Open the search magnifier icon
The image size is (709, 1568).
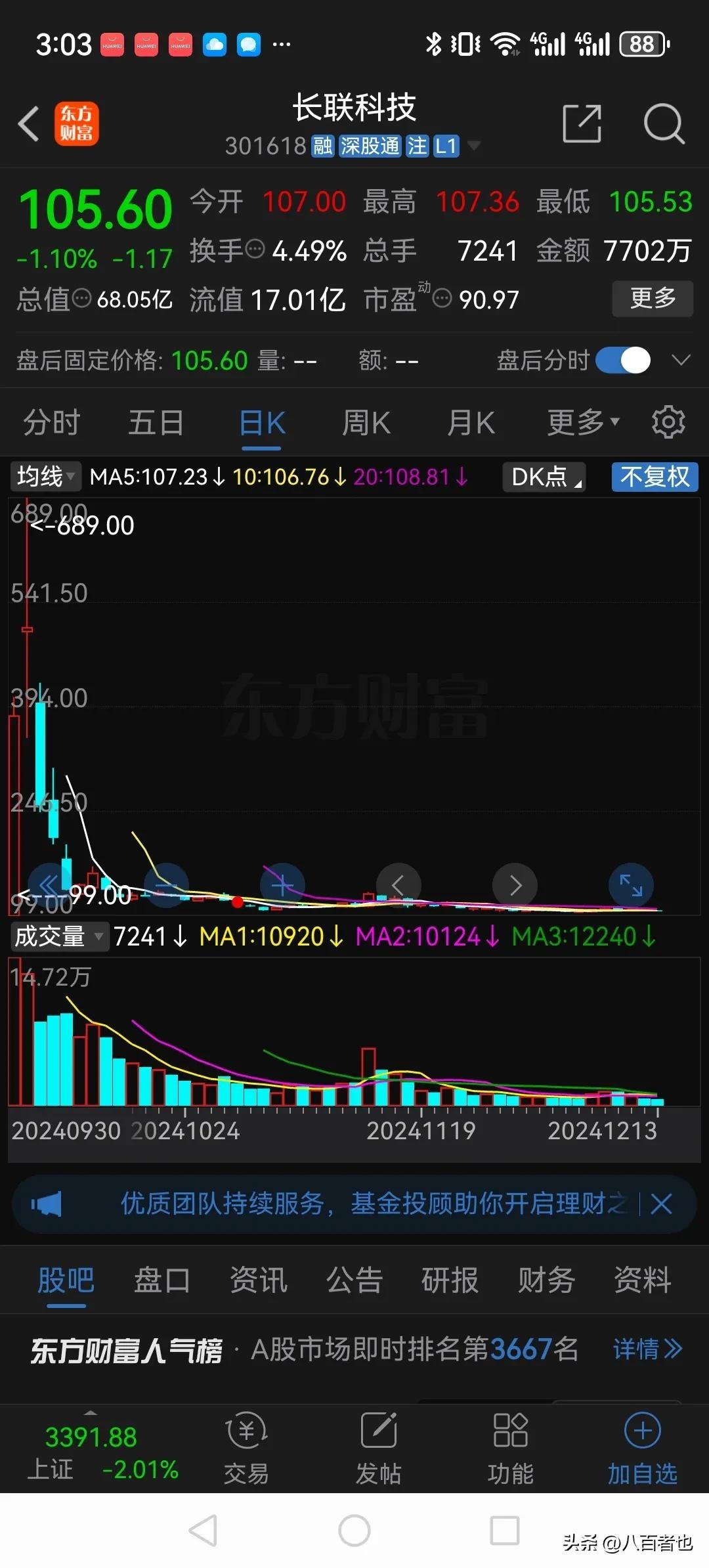[x=664, y=123]
